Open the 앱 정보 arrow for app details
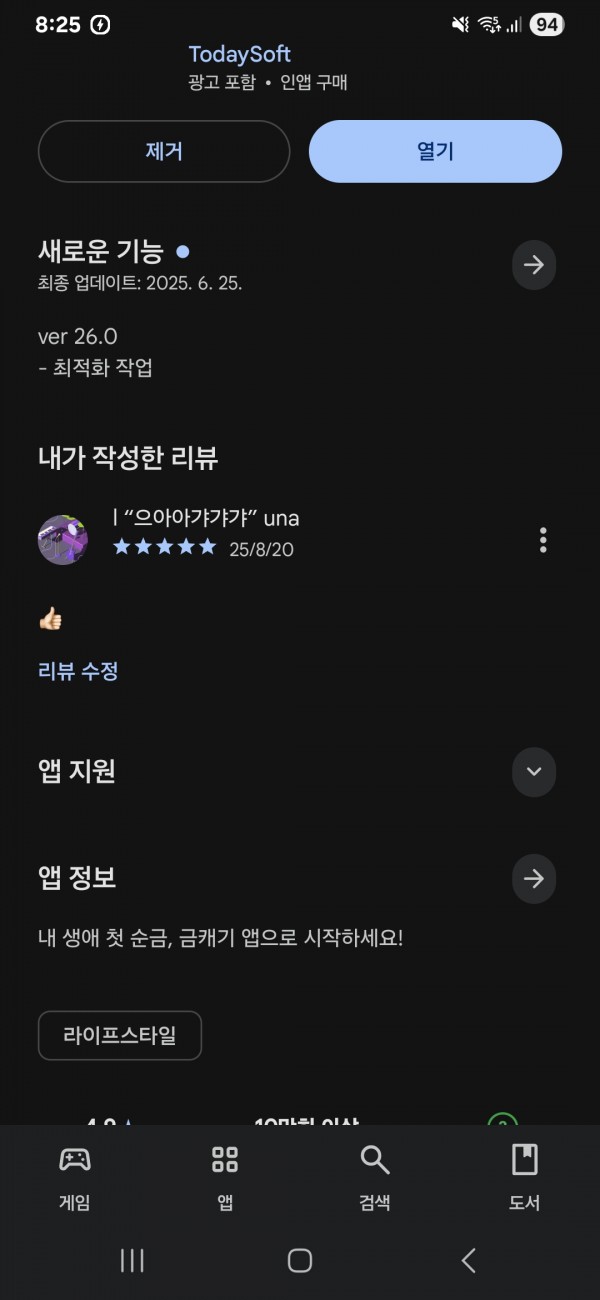 534,878
